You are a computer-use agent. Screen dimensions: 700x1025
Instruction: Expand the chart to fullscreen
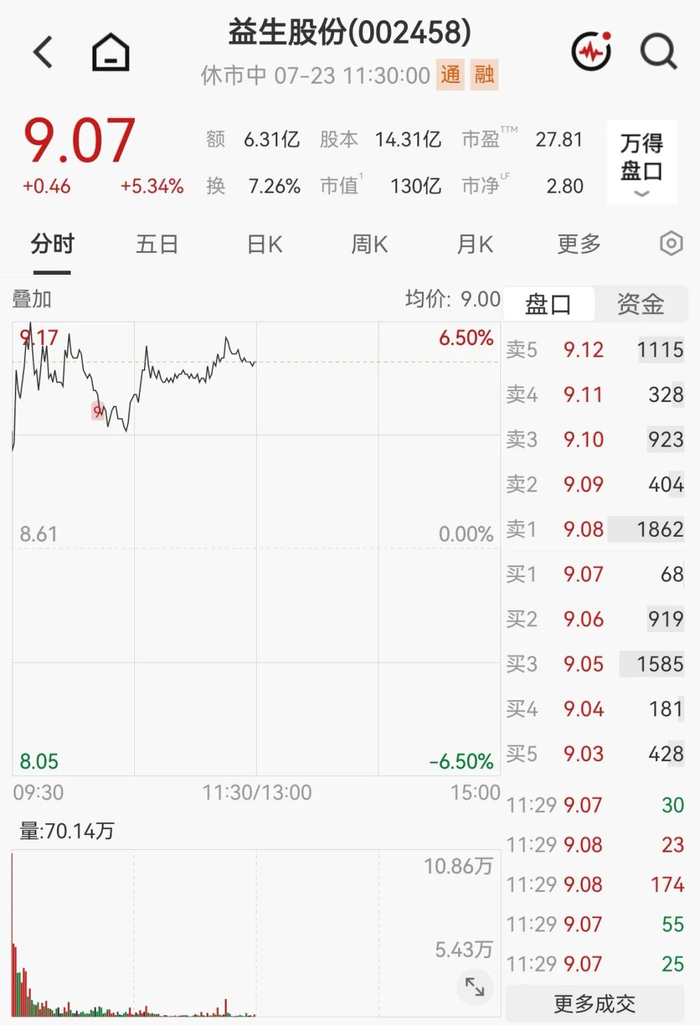[x=475, y=986]
